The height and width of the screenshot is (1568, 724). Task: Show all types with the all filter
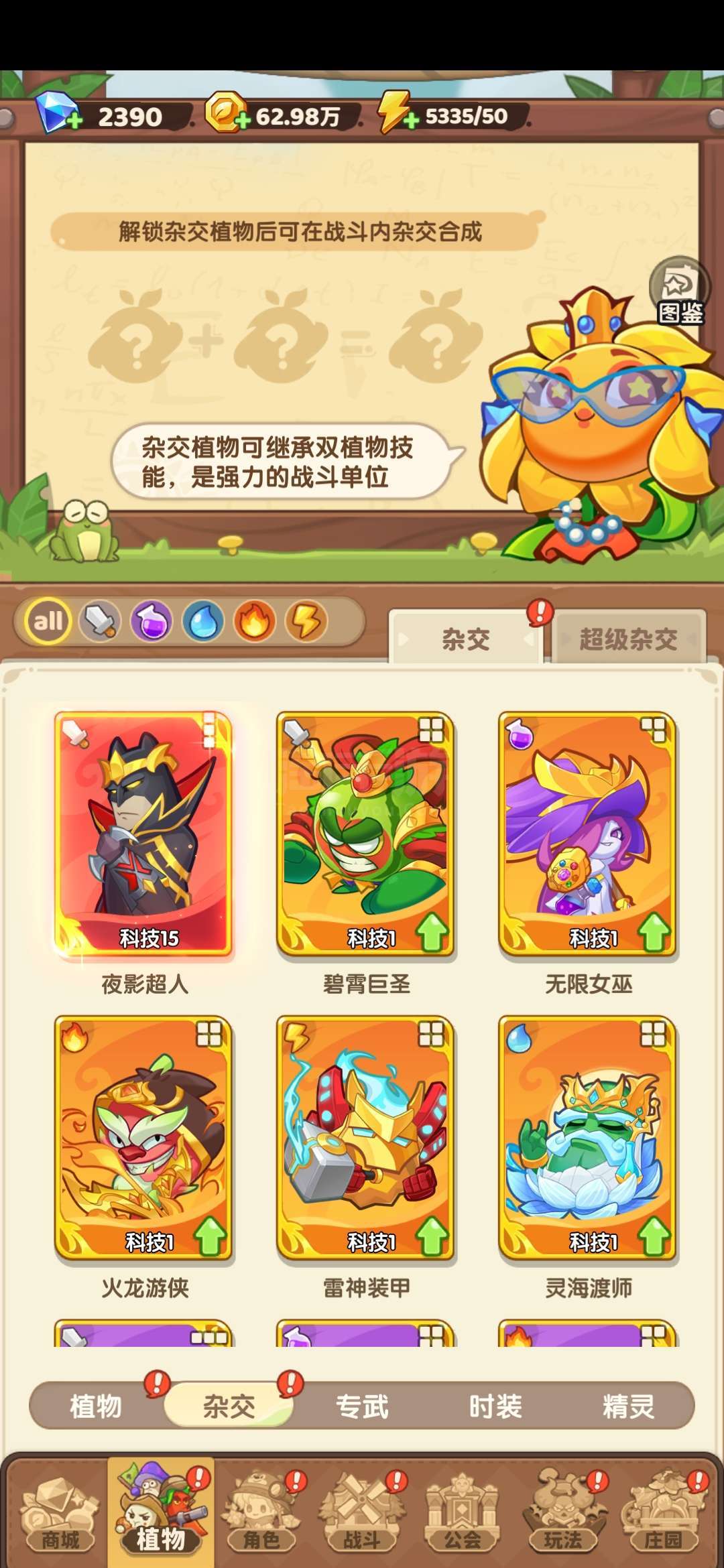[48, 621]
